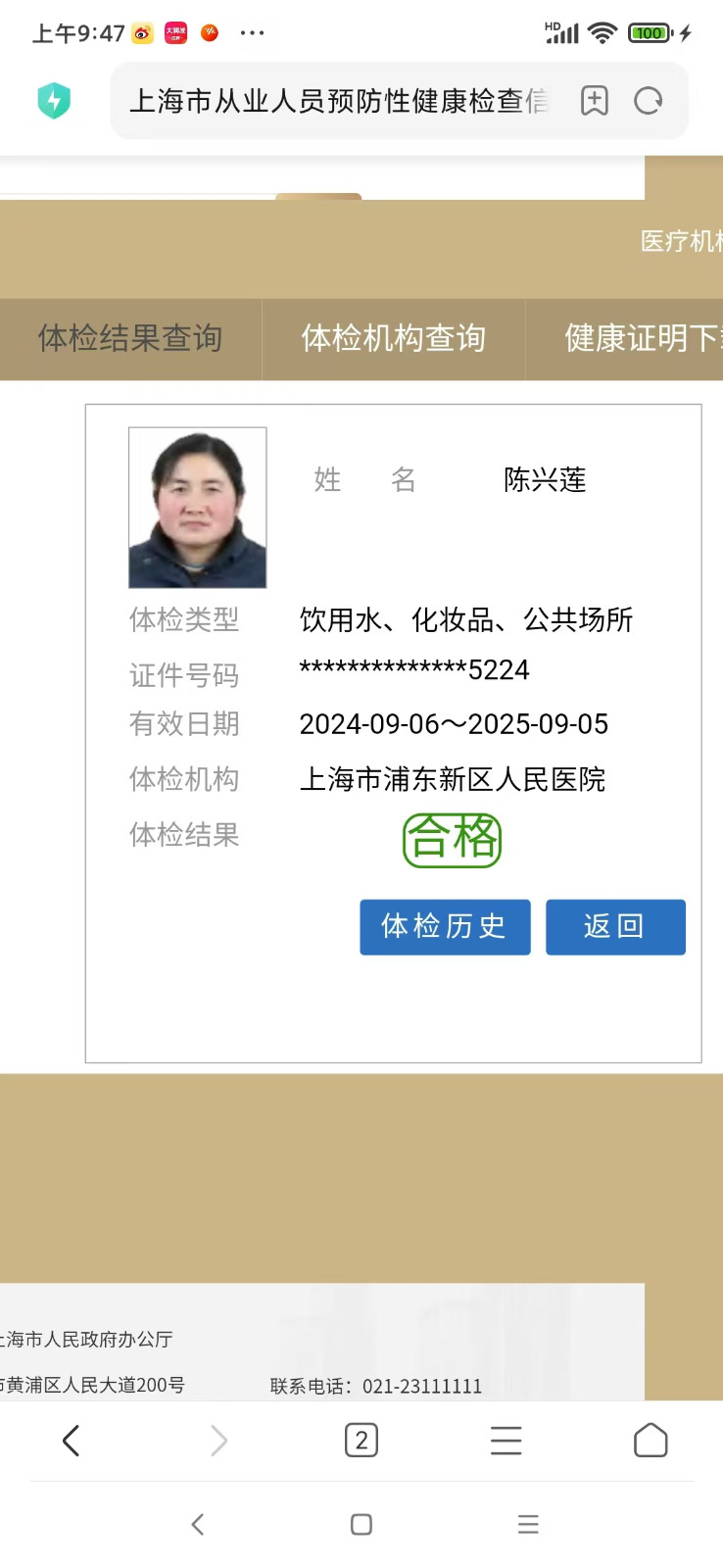Switch to the 体检结果查询 tab
The image size is (723, 1568).
[130, 338]
